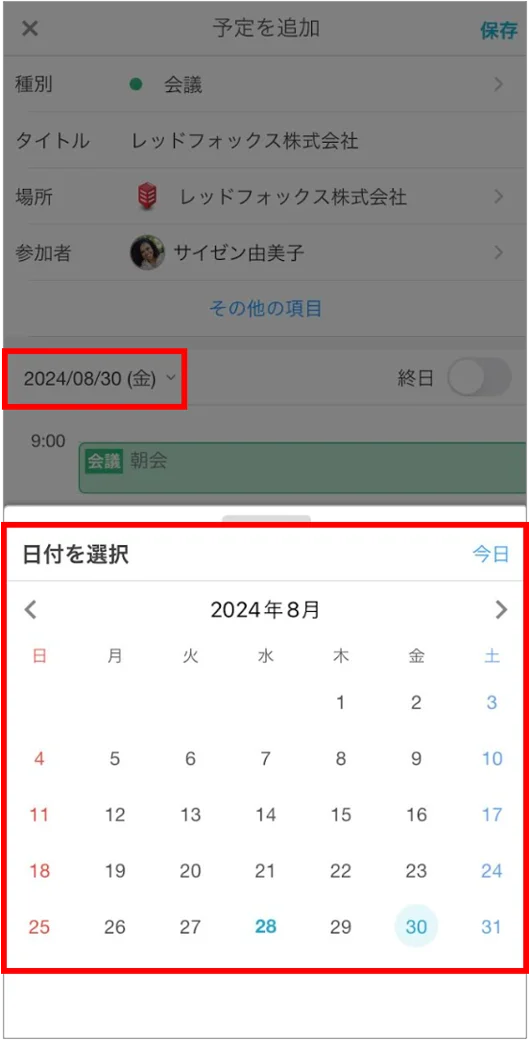Jump to today with 今日
This screenshot has width=530, height=1040.
(x=491, y=554)
